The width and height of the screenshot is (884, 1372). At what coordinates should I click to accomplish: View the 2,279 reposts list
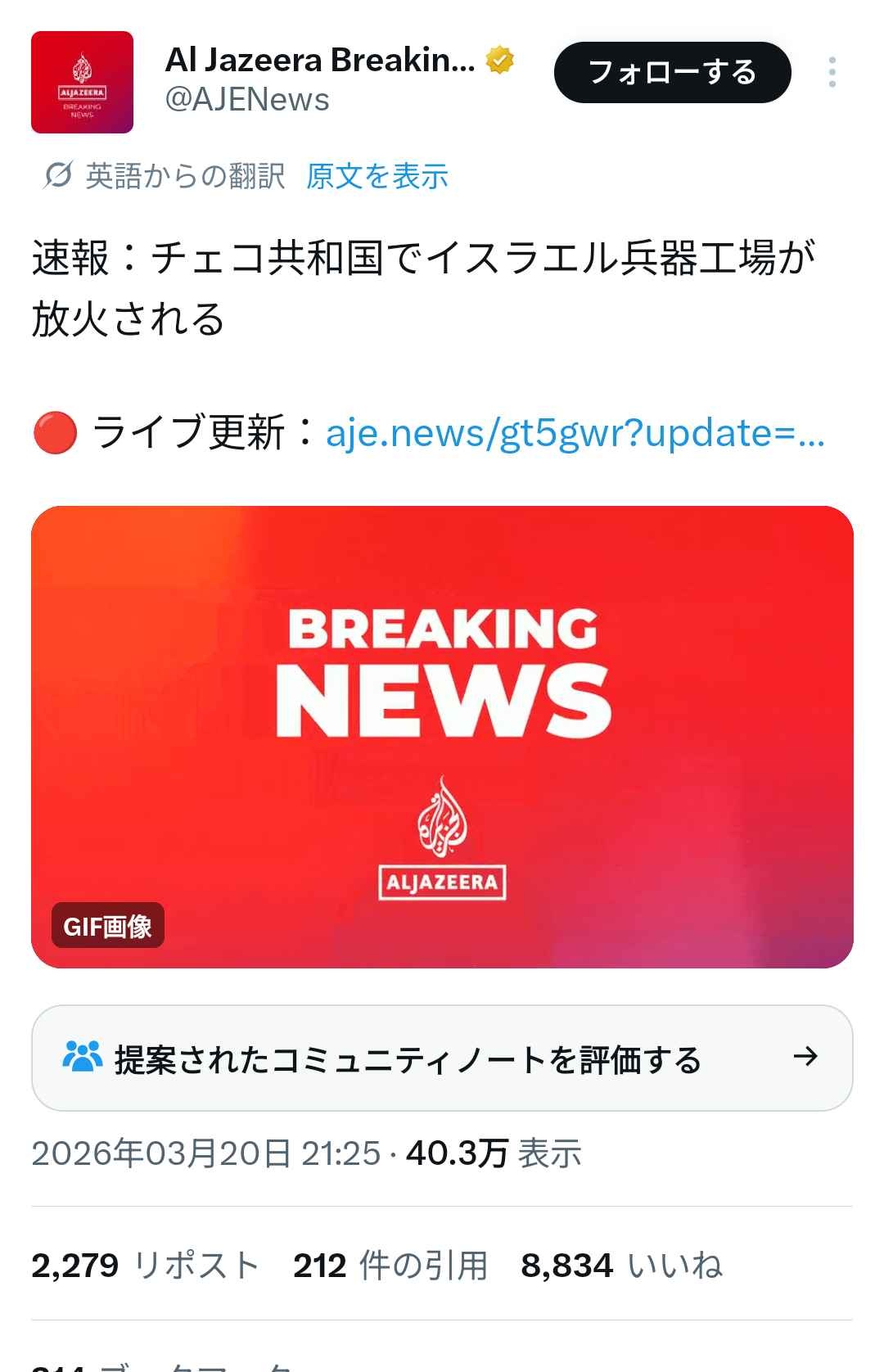coord(146,1266)
